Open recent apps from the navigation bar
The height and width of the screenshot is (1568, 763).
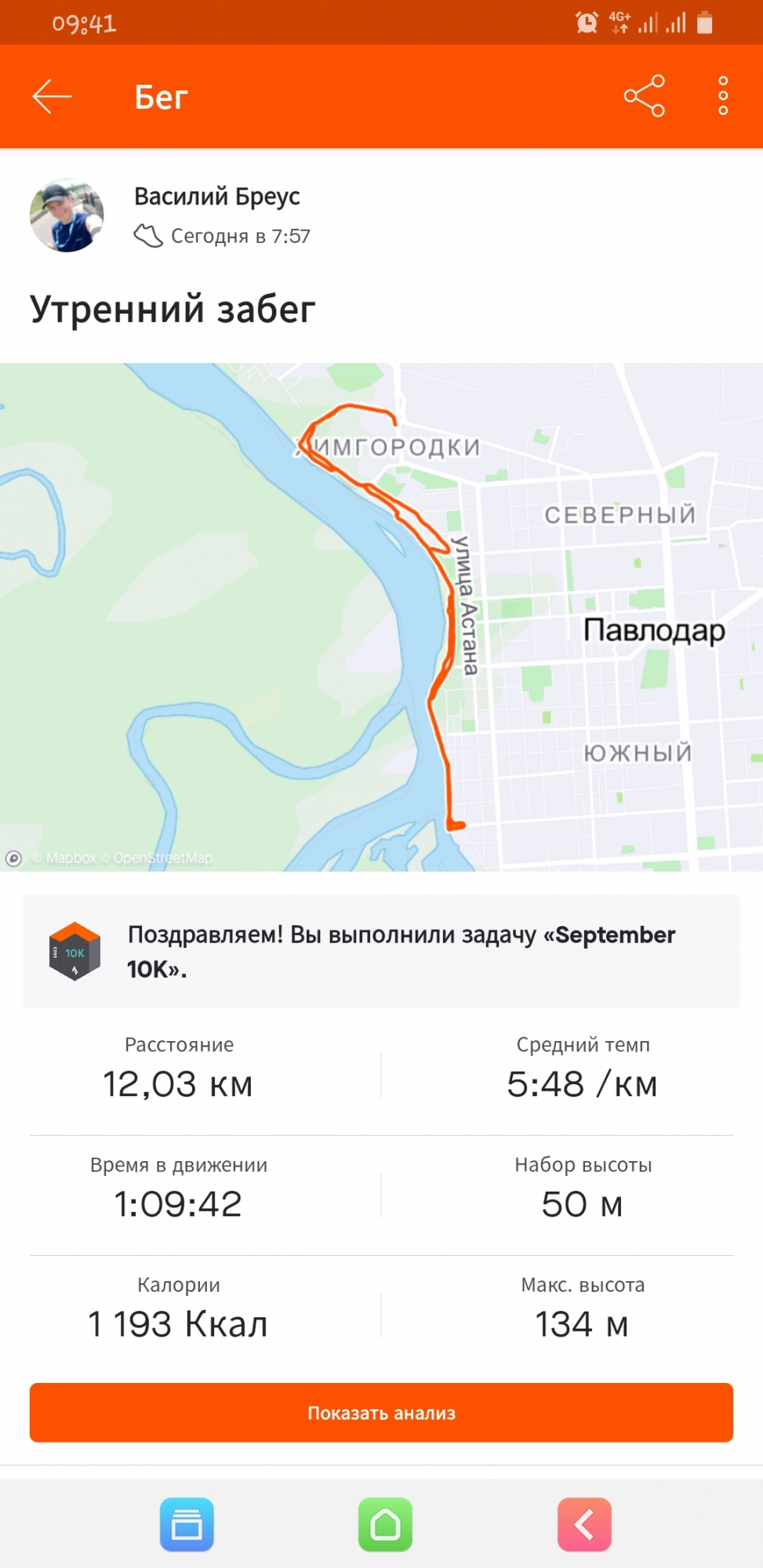(x=187, y=1525)
